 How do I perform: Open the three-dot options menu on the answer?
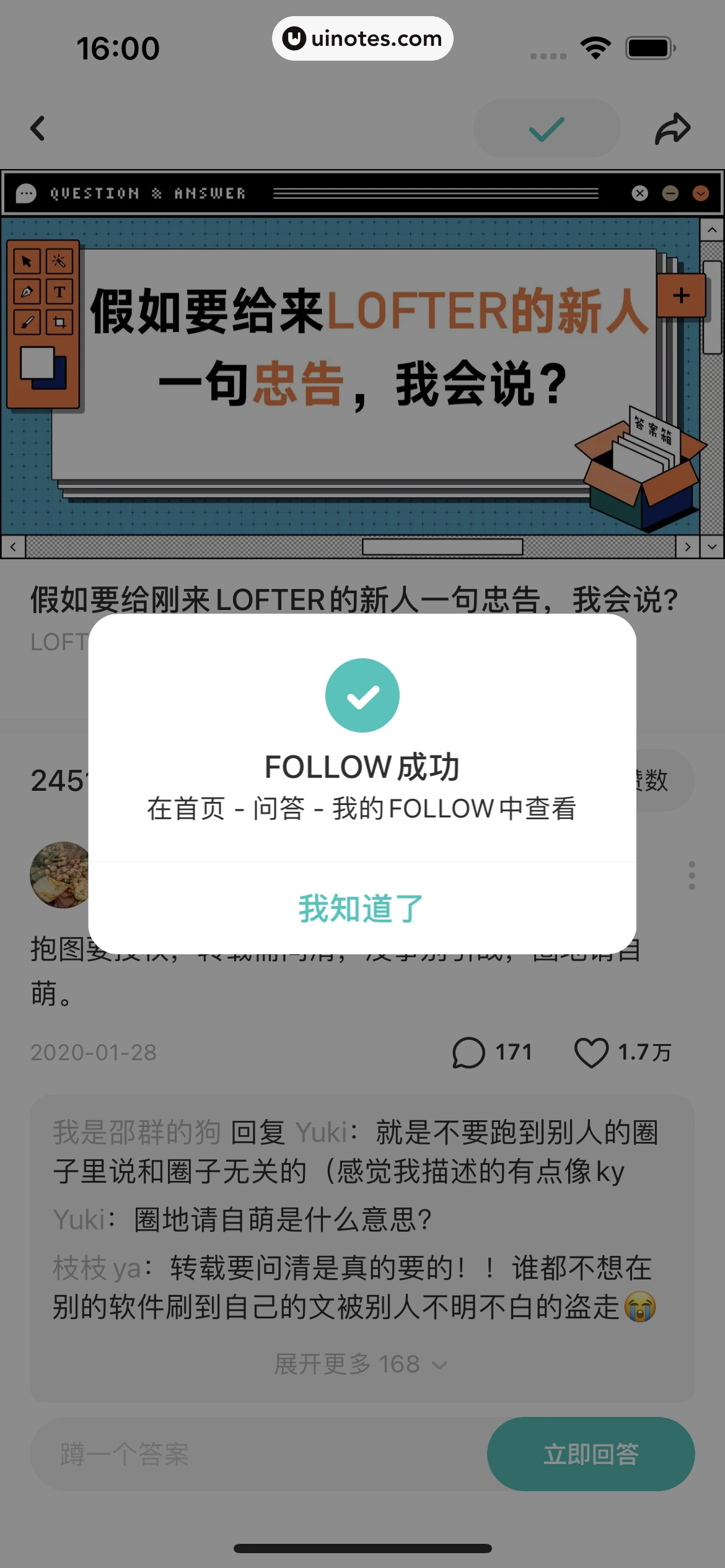692,875
